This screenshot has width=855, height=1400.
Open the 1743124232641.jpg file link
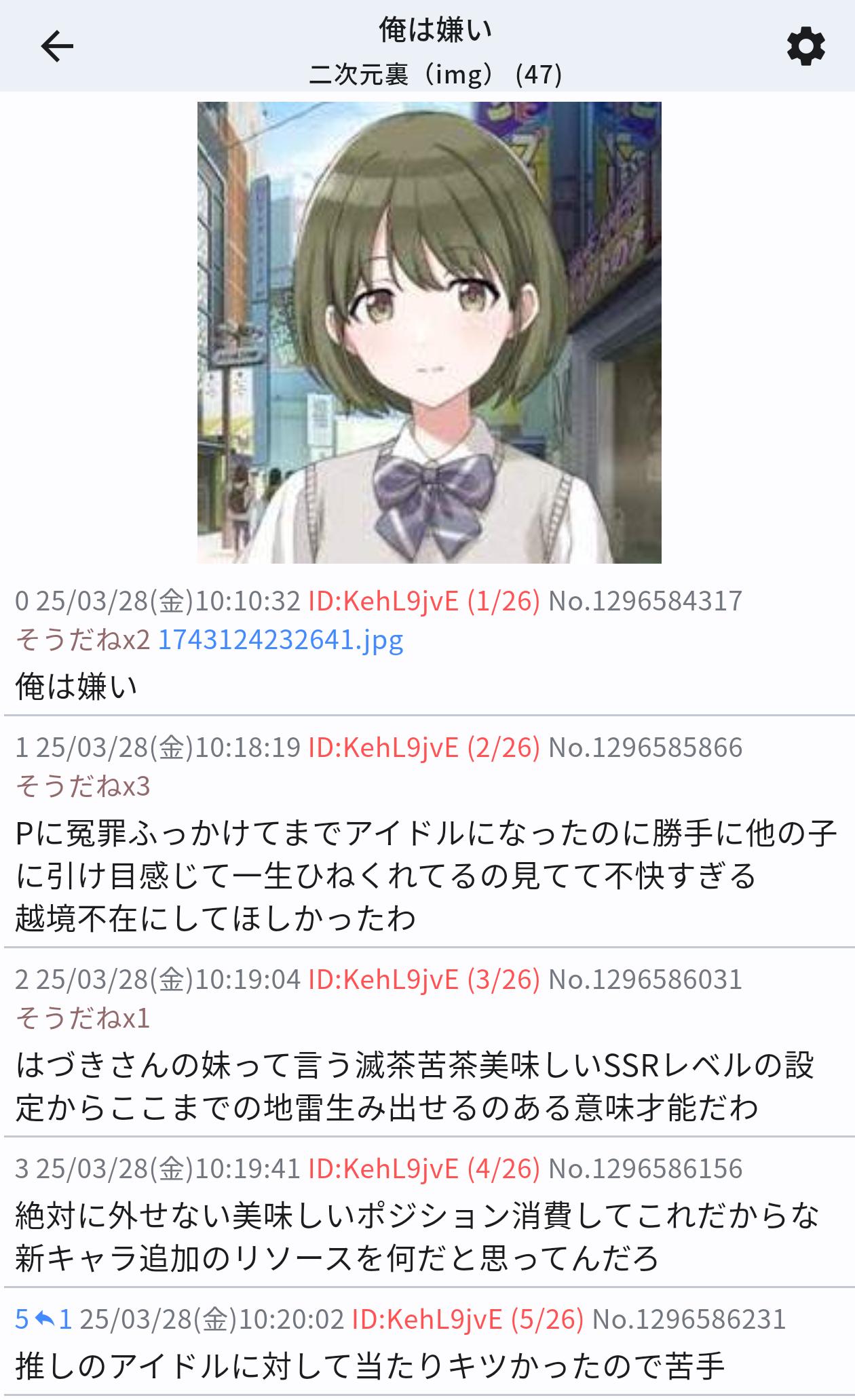point(280,640)
